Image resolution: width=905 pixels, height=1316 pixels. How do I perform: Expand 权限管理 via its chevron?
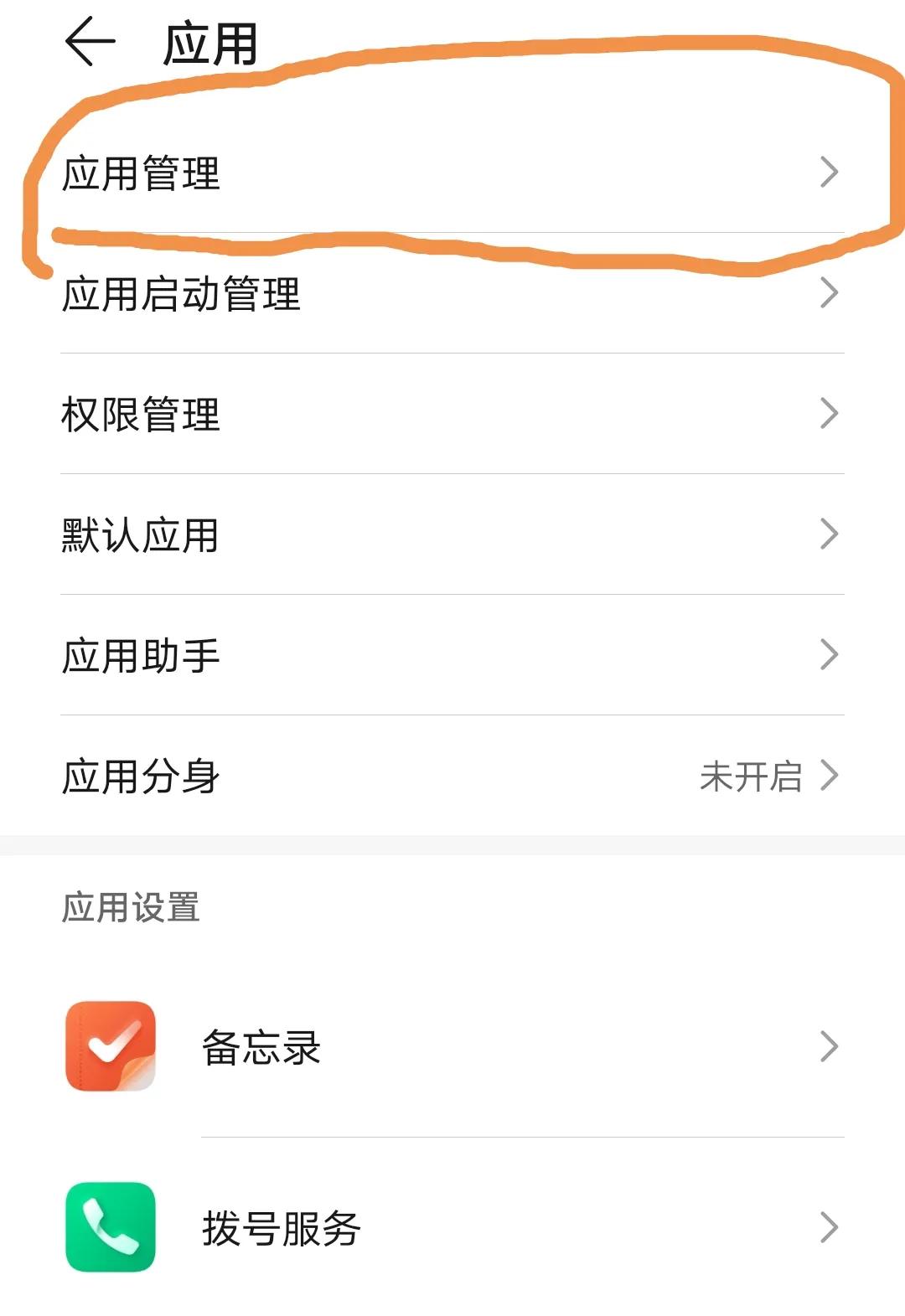(x=830, y=412)
